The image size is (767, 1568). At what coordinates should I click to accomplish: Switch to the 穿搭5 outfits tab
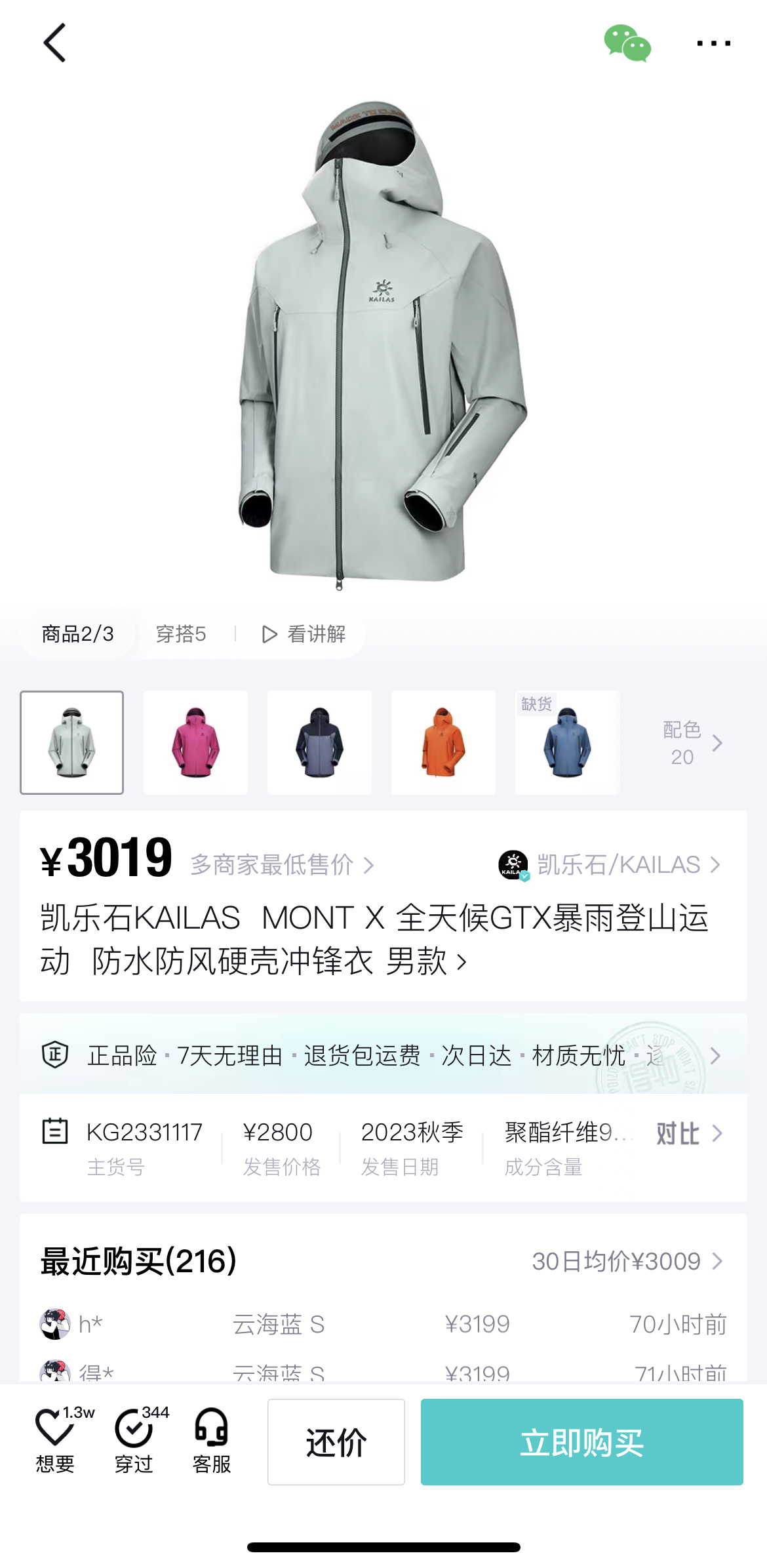[181, 634]
